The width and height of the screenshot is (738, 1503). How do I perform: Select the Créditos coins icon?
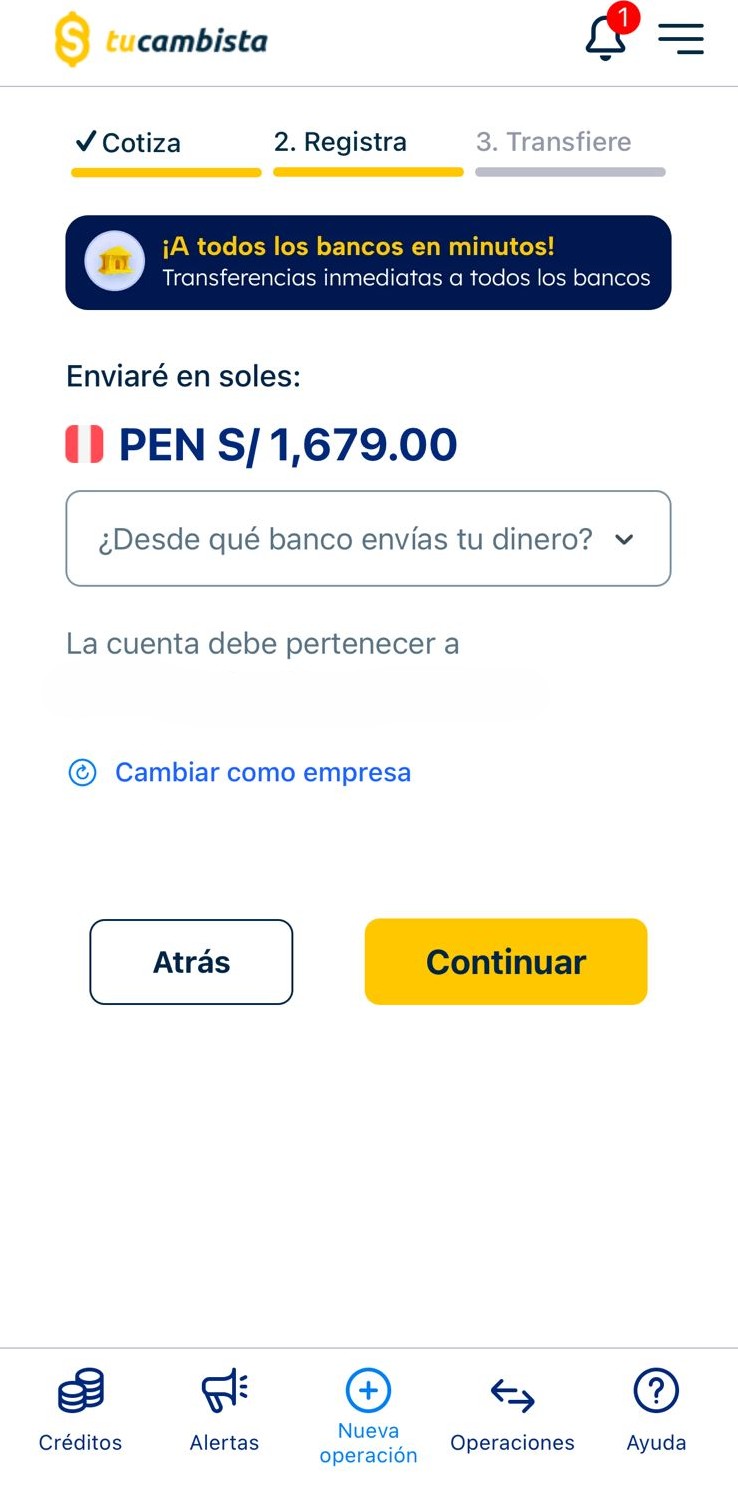pos(80,1388)
